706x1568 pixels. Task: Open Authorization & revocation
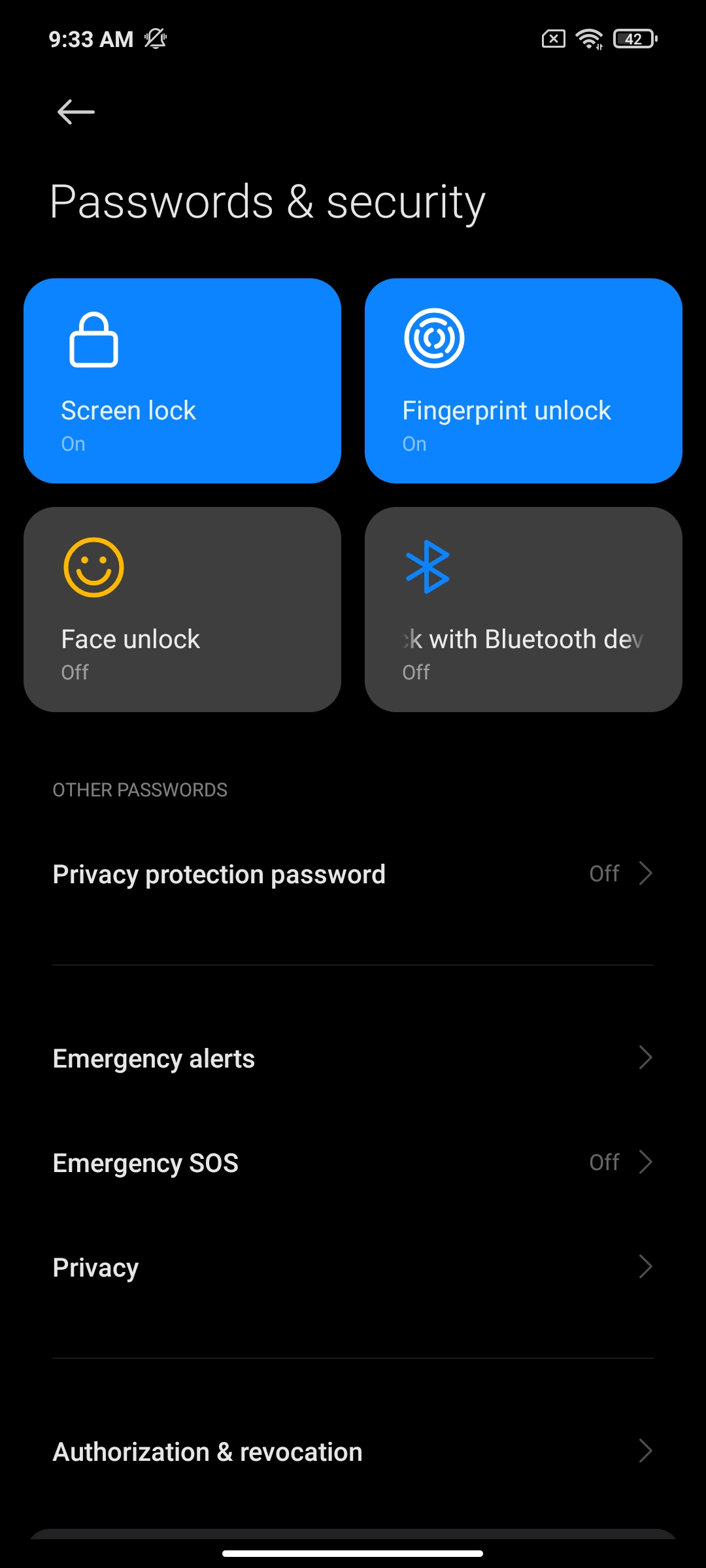tap(353, 1451)
